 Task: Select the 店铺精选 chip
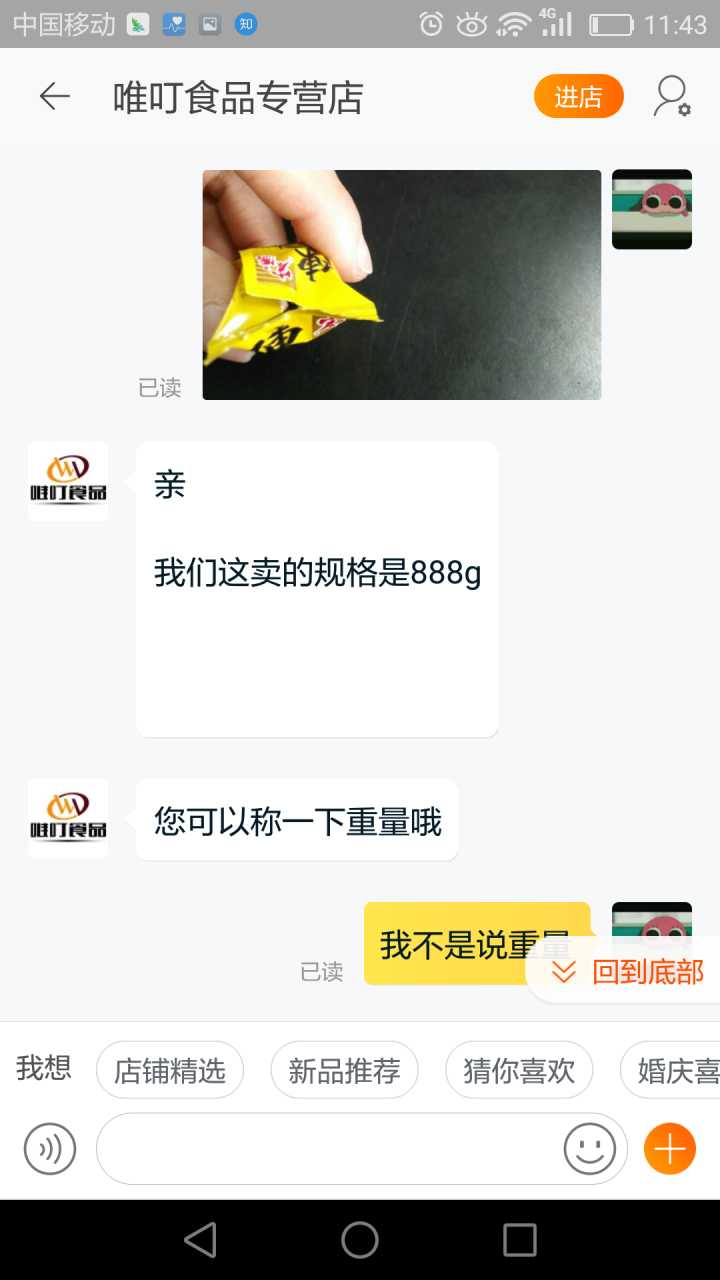170,1071
